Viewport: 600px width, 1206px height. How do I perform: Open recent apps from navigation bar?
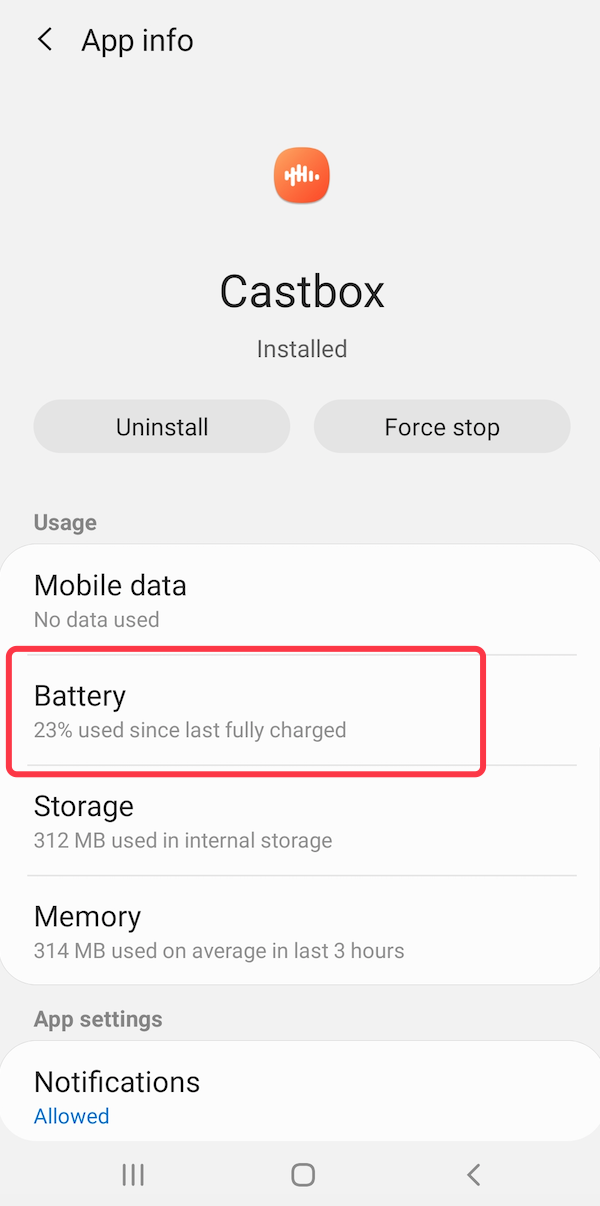tap(133, 1175)
